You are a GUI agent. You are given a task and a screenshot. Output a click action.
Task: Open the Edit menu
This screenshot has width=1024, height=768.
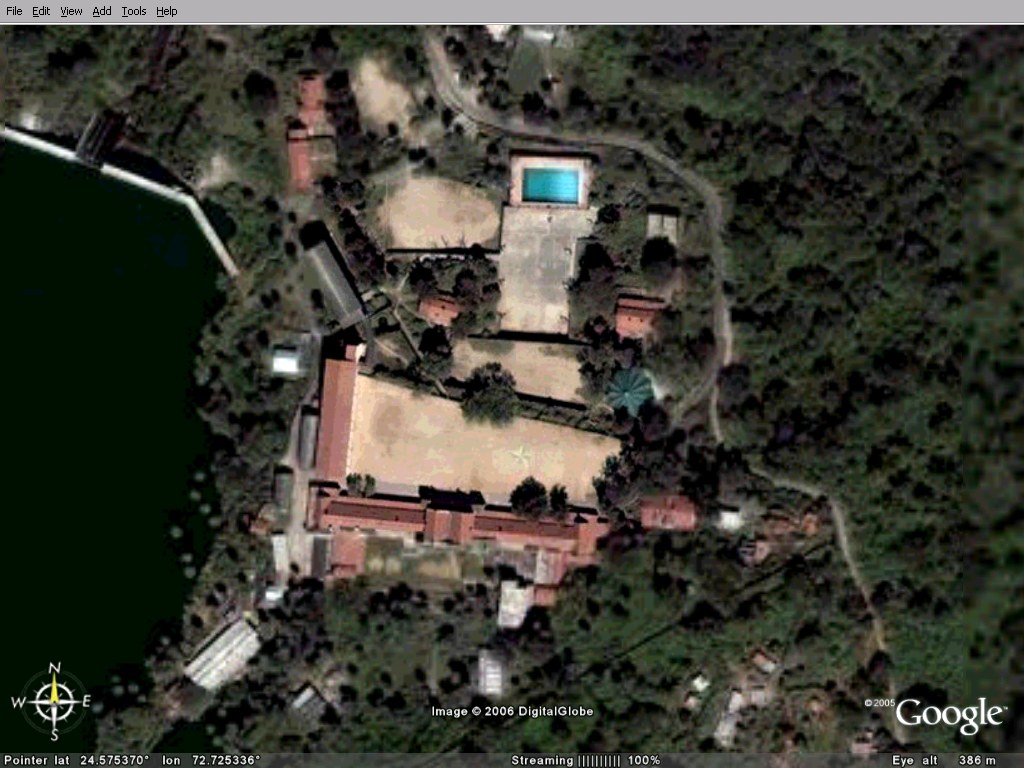click(x=41, y=11)
